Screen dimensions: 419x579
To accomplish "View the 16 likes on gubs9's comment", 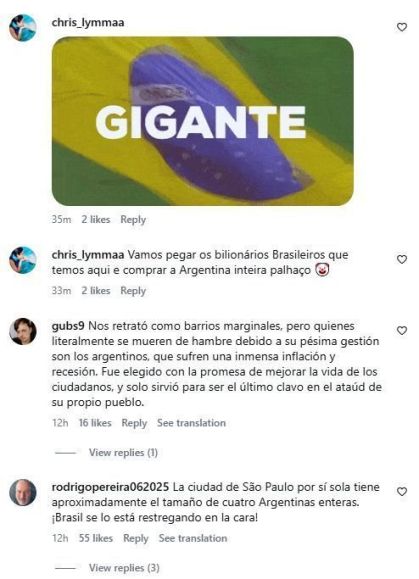I will [x=95, y=423].
